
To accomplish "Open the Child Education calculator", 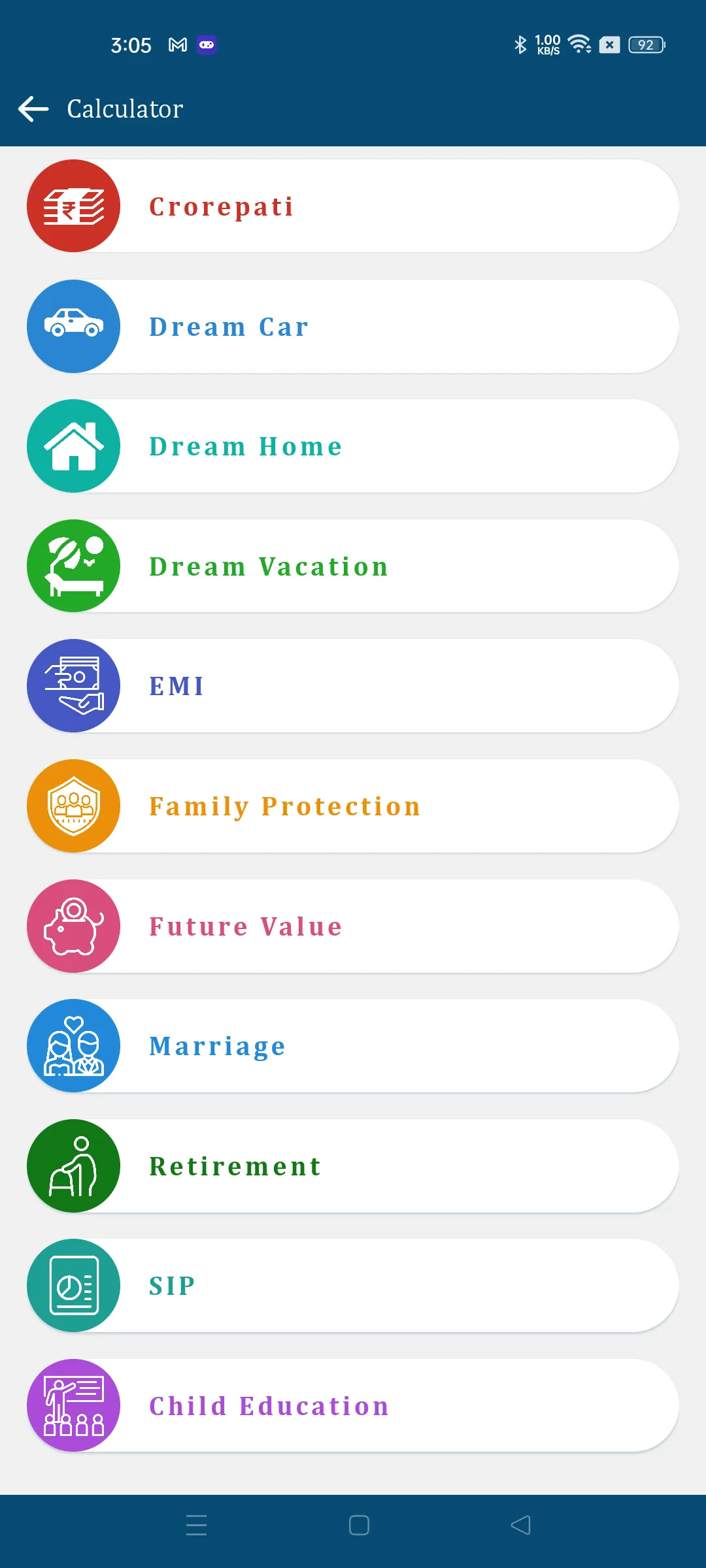I will click(353, 1406).
